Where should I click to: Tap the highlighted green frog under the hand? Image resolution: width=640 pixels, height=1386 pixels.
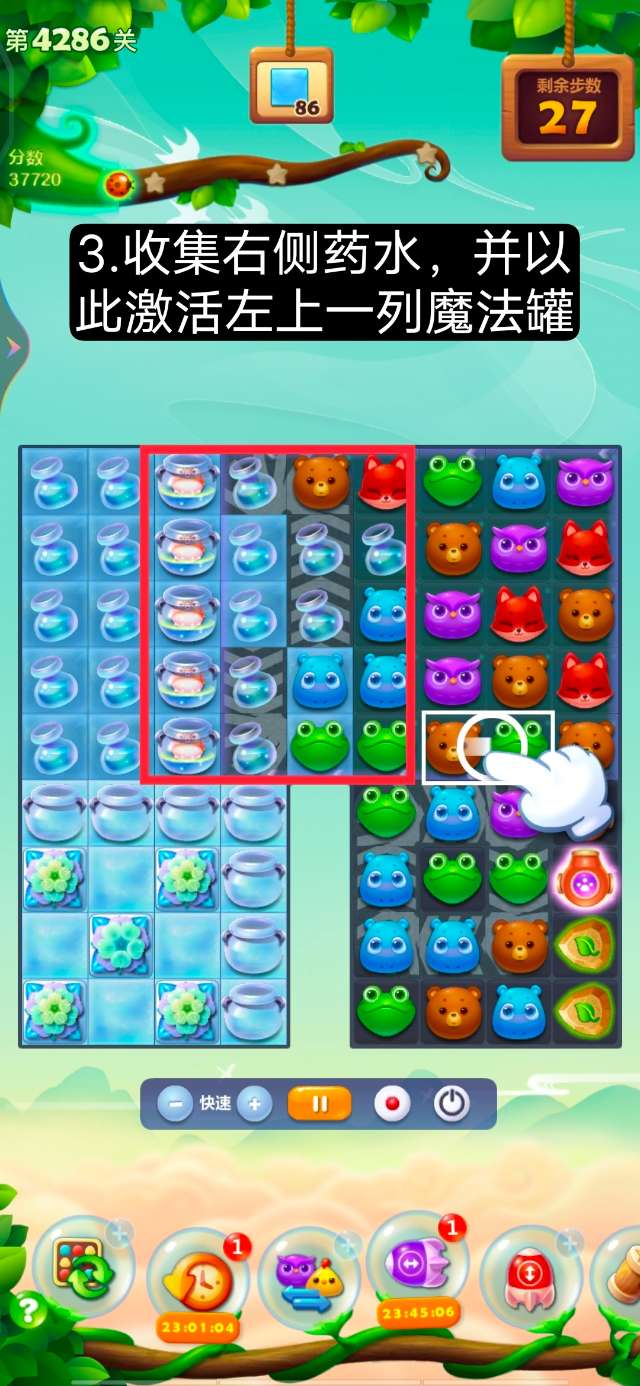tap(520, 742)
